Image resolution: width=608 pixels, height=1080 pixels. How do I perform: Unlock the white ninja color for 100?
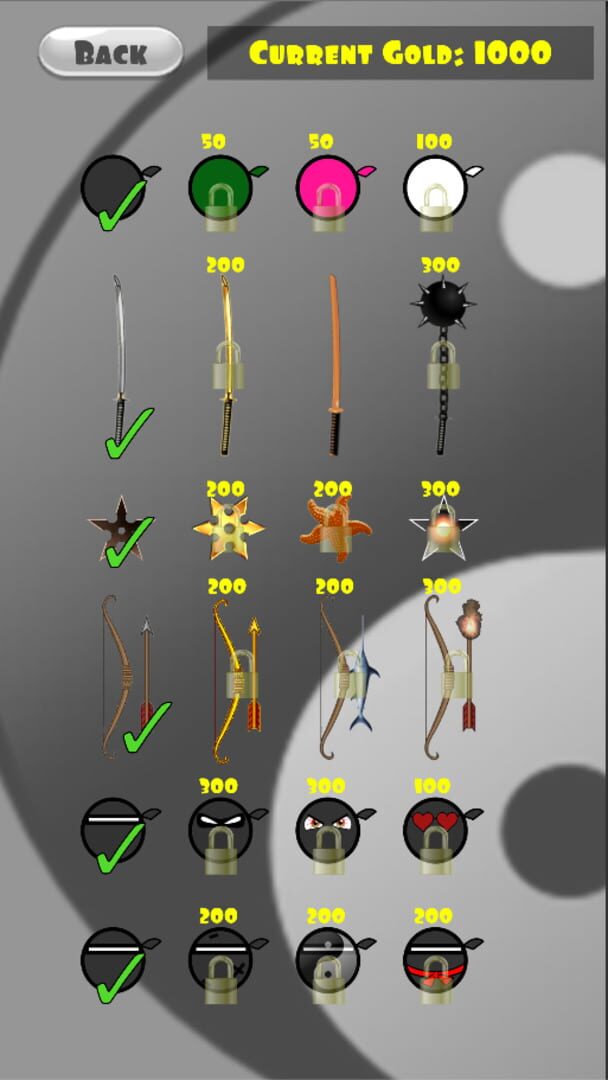(439, 189)
